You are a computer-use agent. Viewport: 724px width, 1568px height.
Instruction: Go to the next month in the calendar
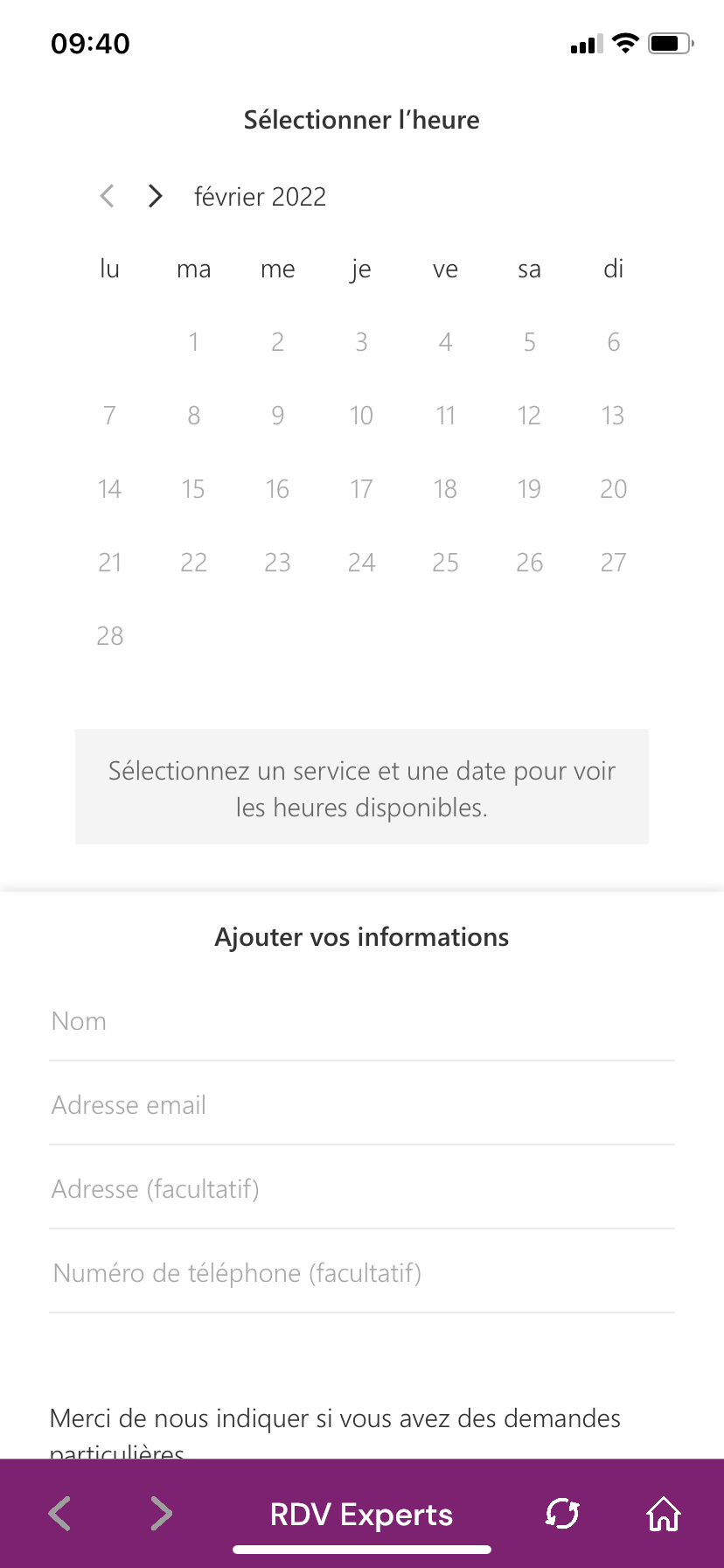[x=156, y=196]
